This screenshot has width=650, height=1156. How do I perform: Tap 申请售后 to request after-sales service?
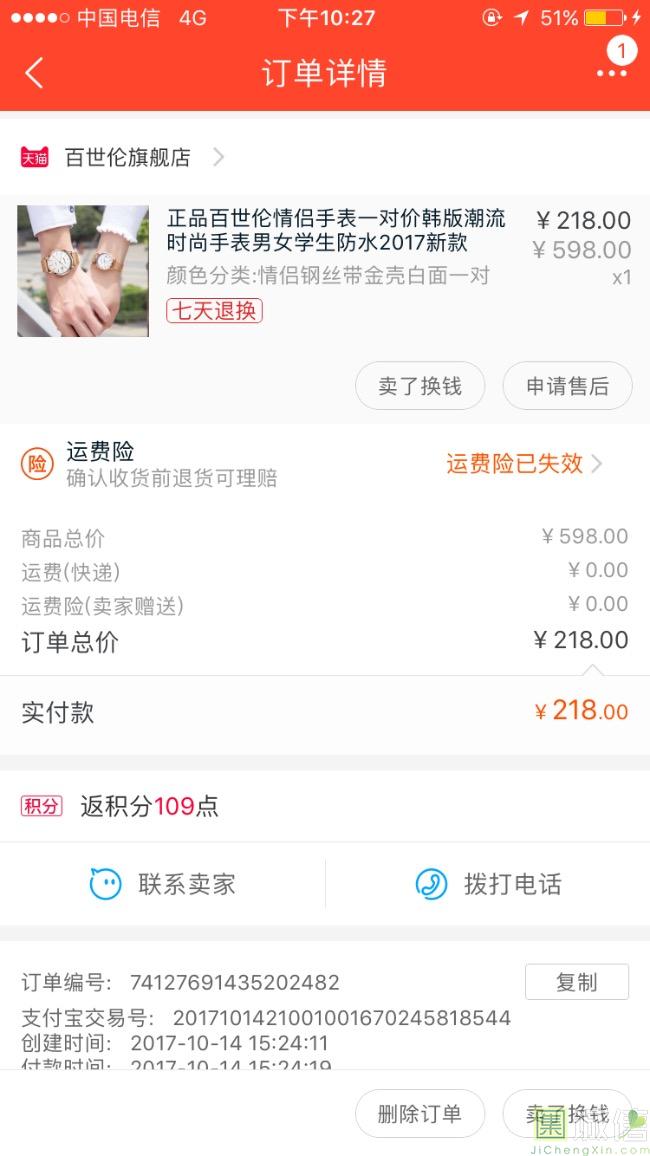point(567,386)
